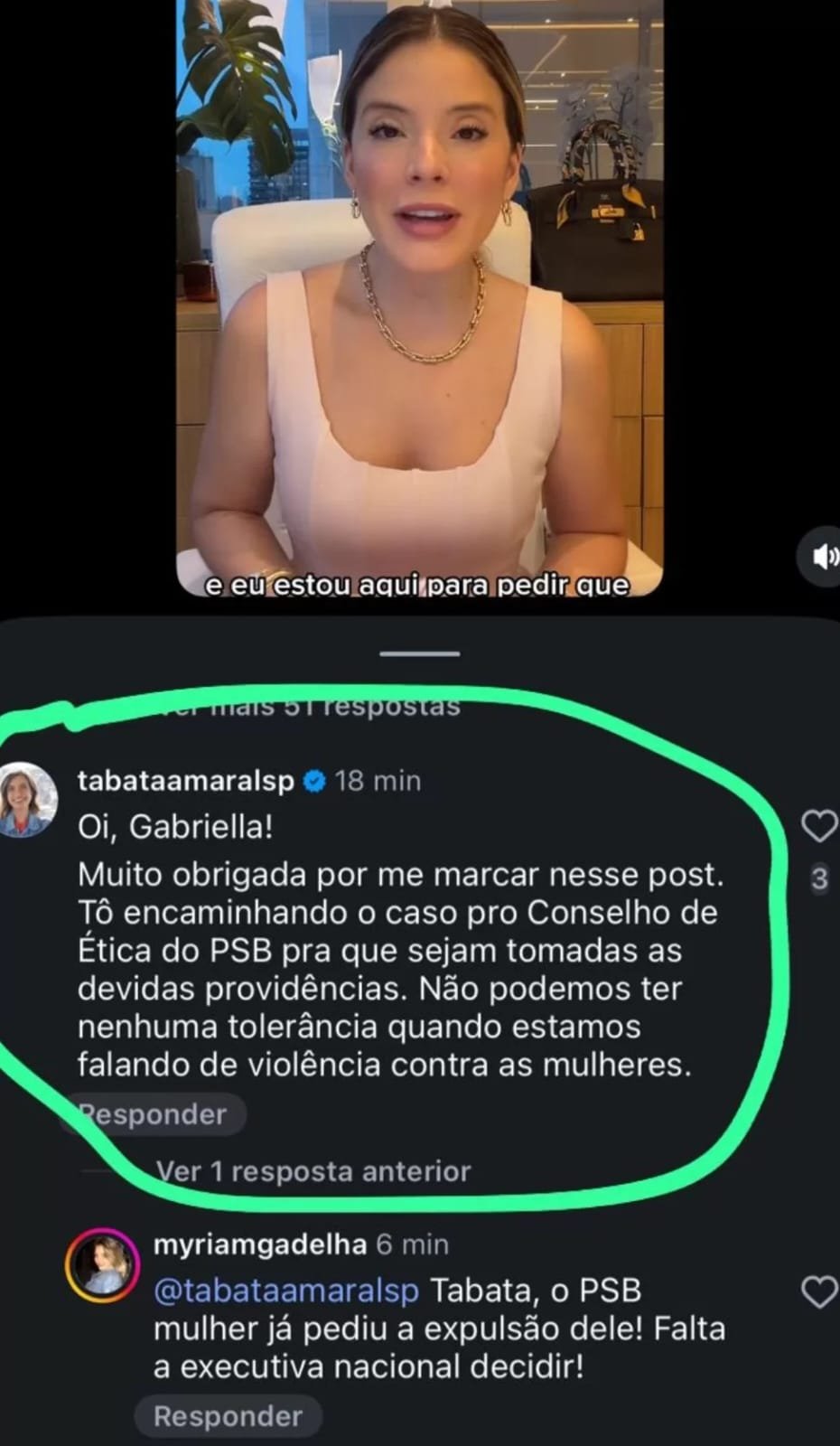840x1446 pixels.
Task: Open the tabataamaralsp username profile
Action: [186, 781]
